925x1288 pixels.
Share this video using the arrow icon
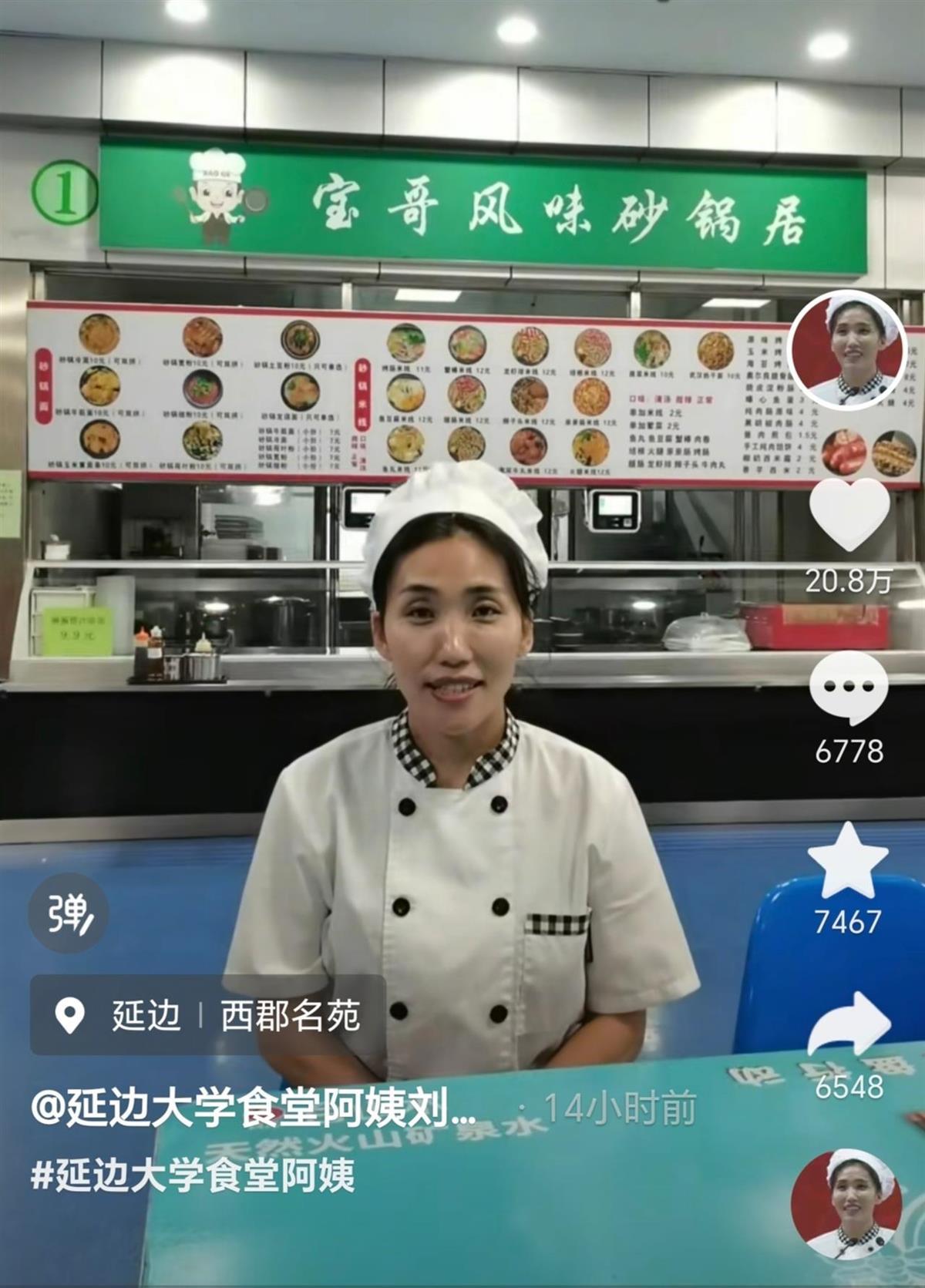coord(849,1026)
